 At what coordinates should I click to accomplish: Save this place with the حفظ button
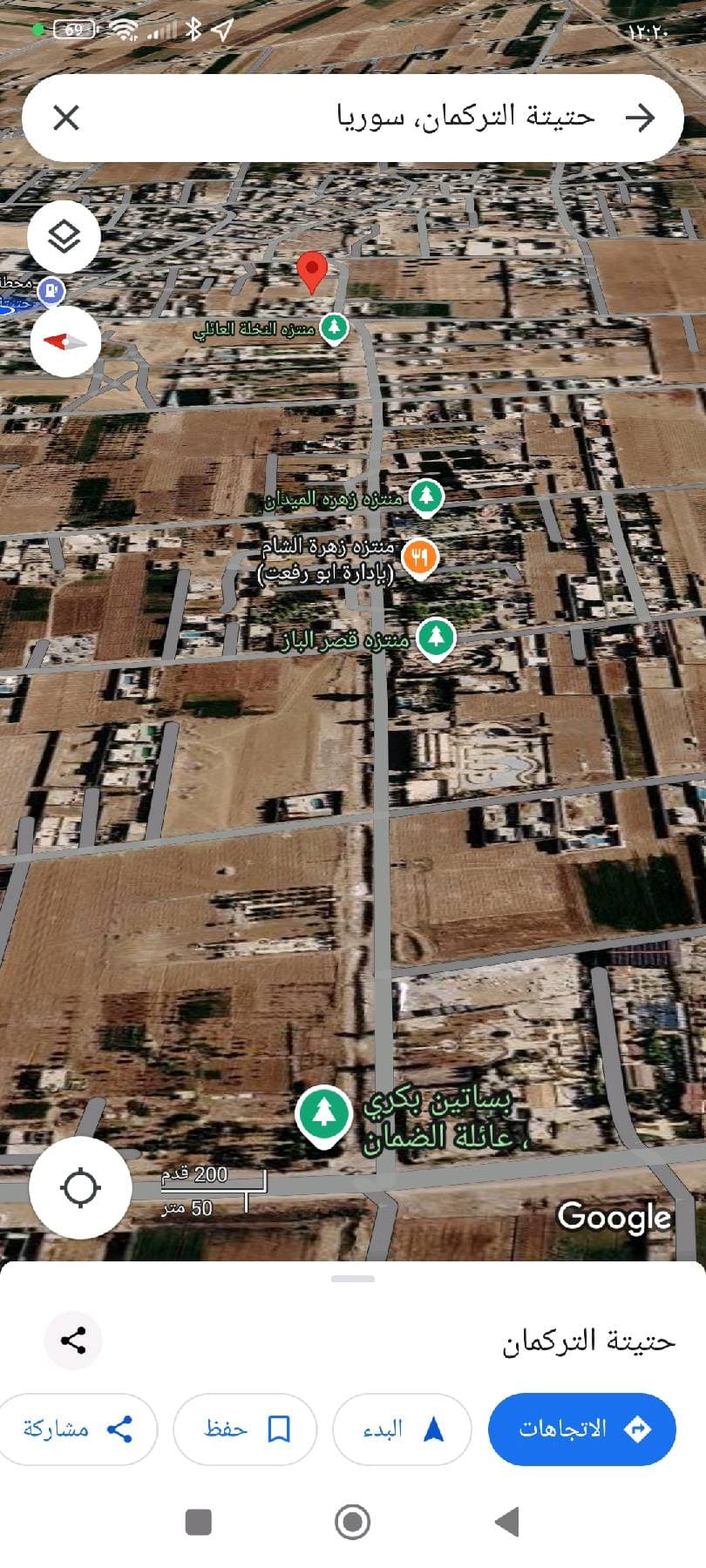click(x=245, y=1429)
